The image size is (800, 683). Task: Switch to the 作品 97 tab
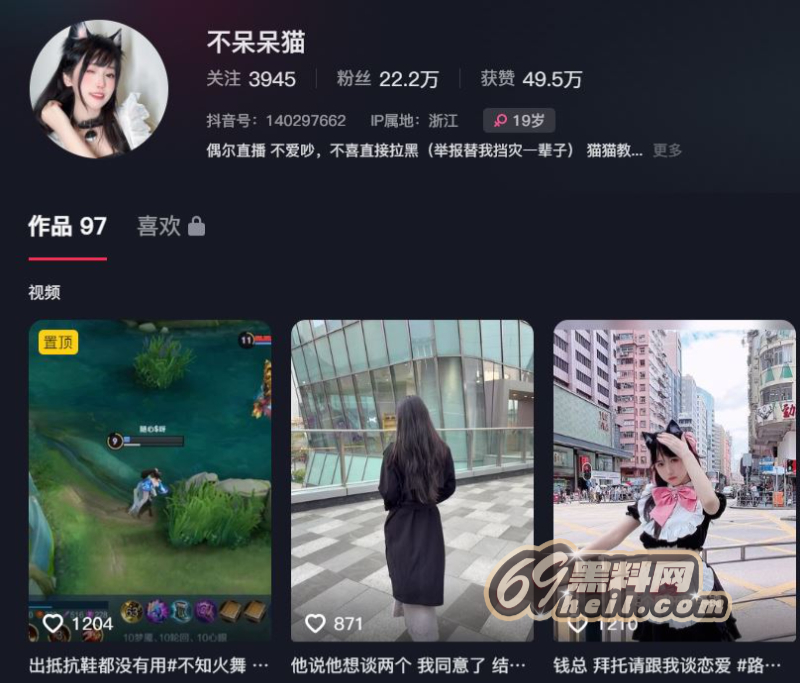pos(67,226)
